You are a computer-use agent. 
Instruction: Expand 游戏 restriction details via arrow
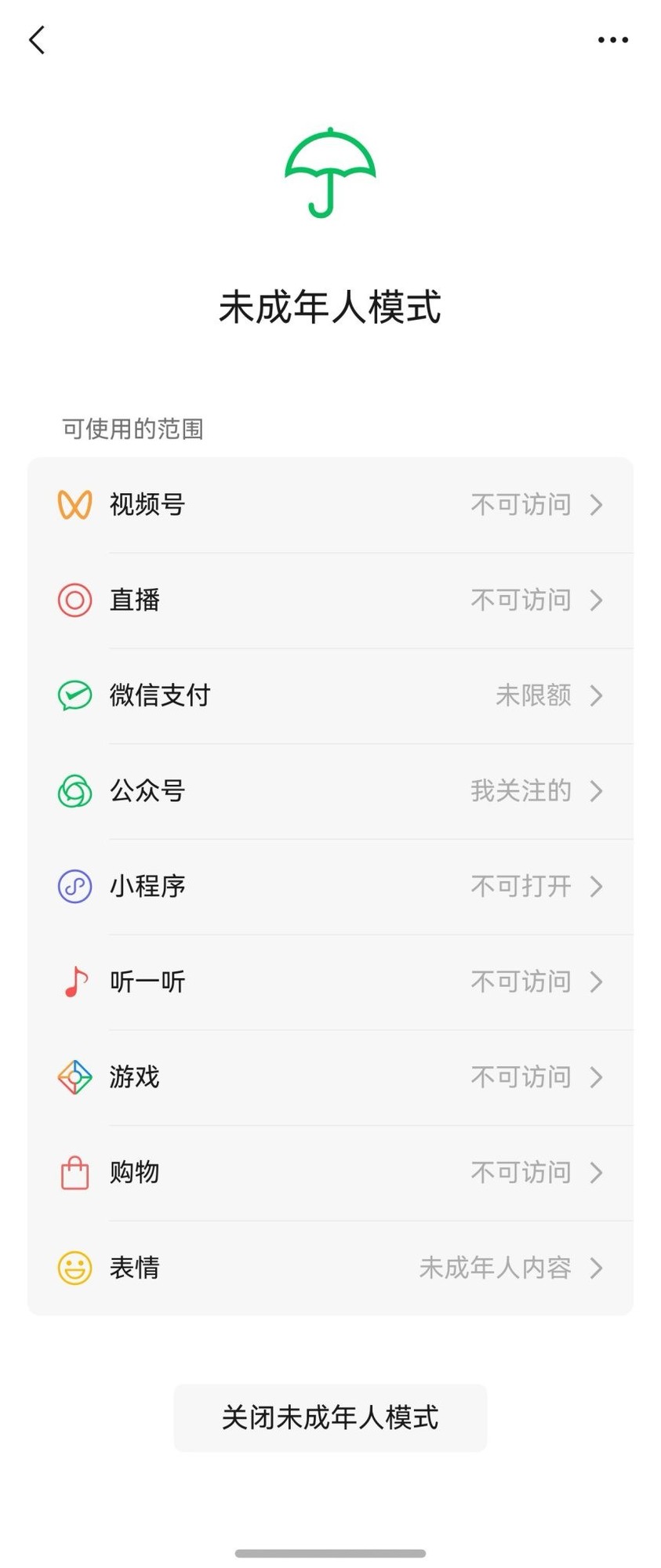pos(597,1077)
